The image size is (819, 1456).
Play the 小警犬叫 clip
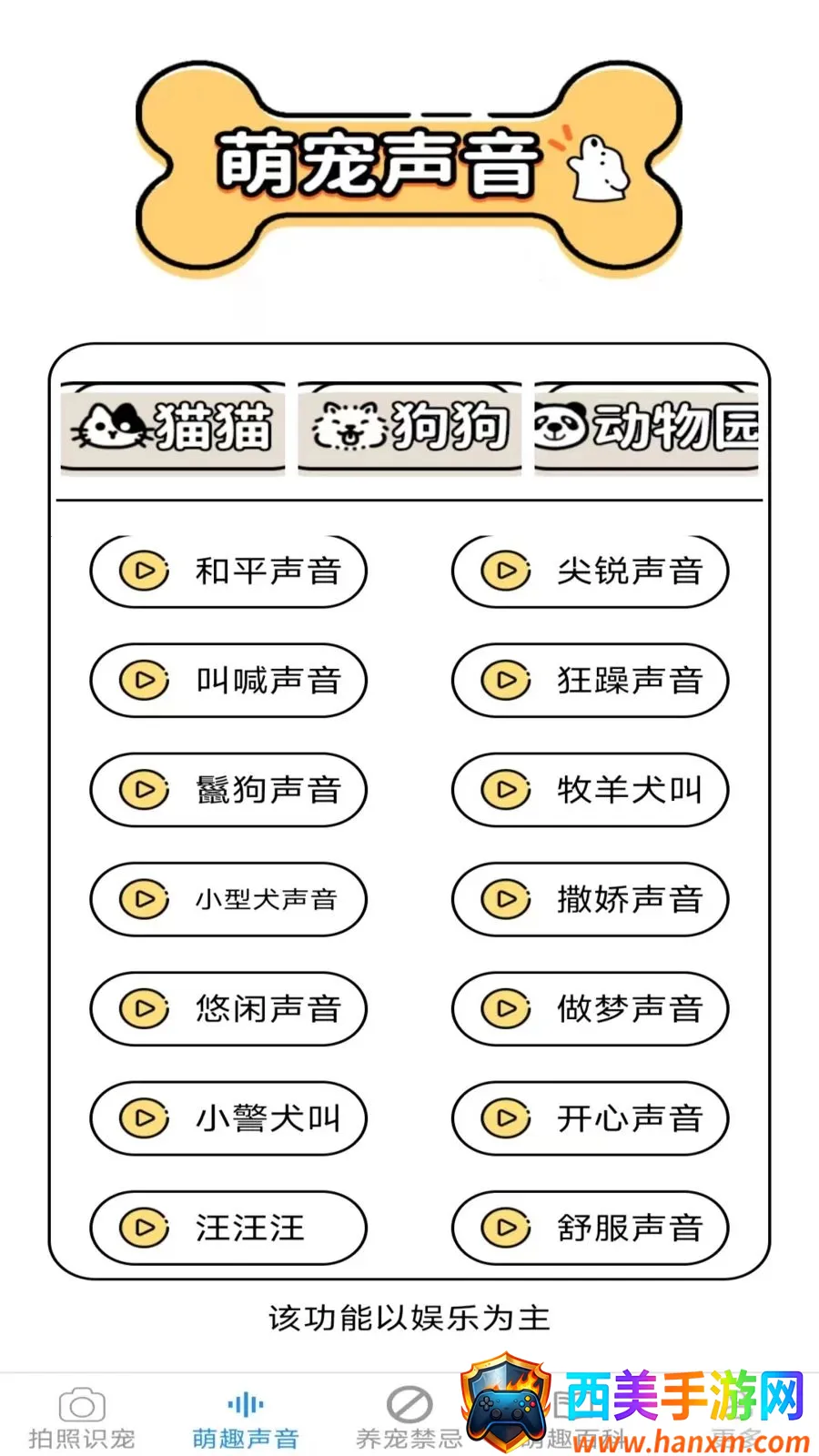point(228,1118)
